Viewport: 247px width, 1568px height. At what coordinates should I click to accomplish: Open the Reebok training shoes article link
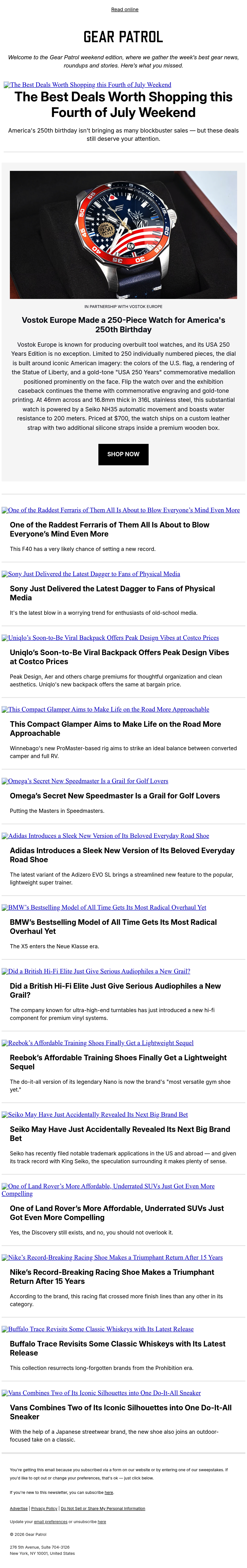(x=97, y=1043)
